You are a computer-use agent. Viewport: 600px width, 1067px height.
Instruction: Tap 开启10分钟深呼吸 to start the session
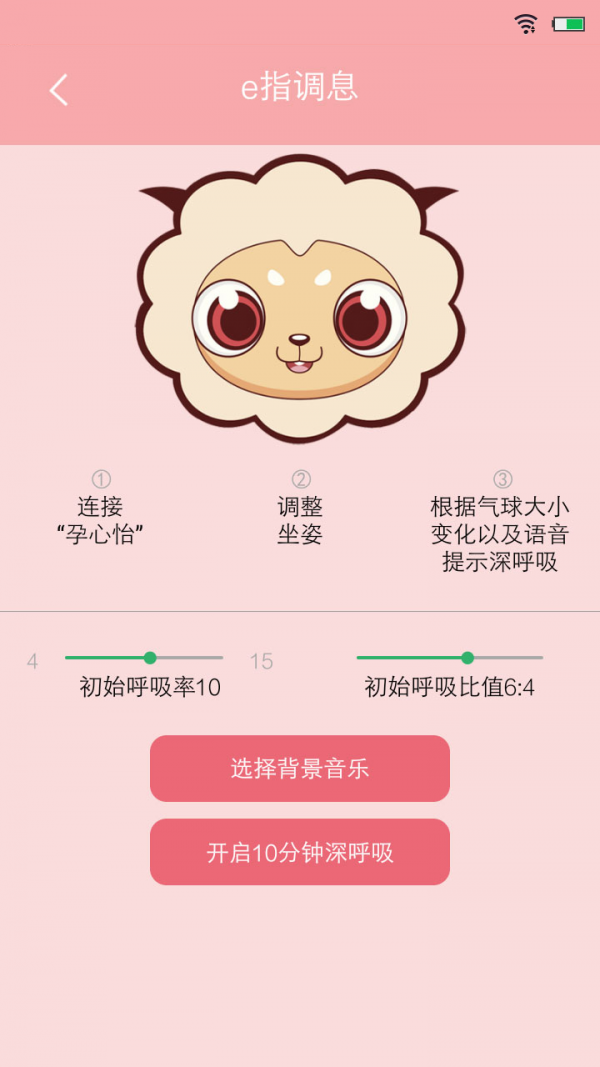[300, 852]
